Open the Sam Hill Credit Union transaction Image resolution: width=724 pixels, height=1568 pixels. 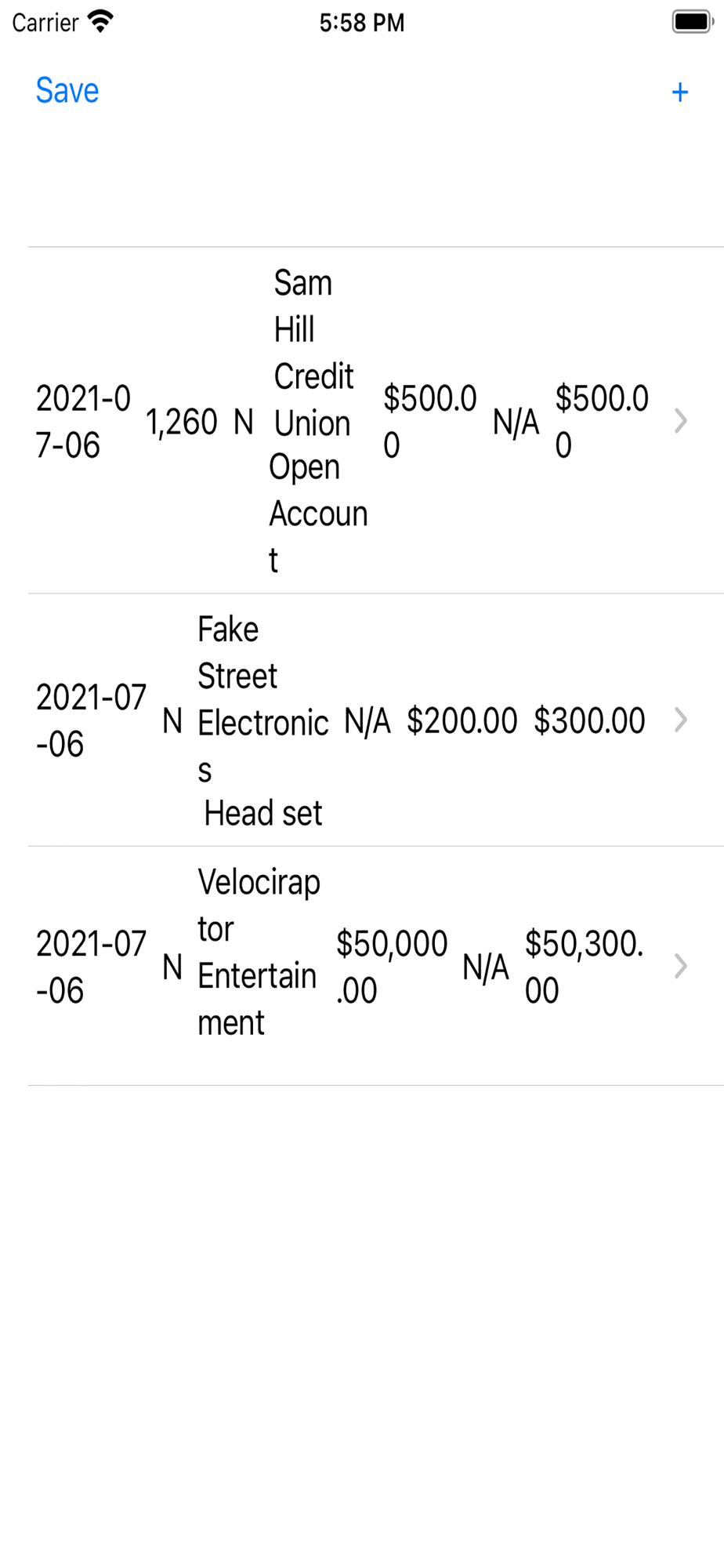(376, 421)
